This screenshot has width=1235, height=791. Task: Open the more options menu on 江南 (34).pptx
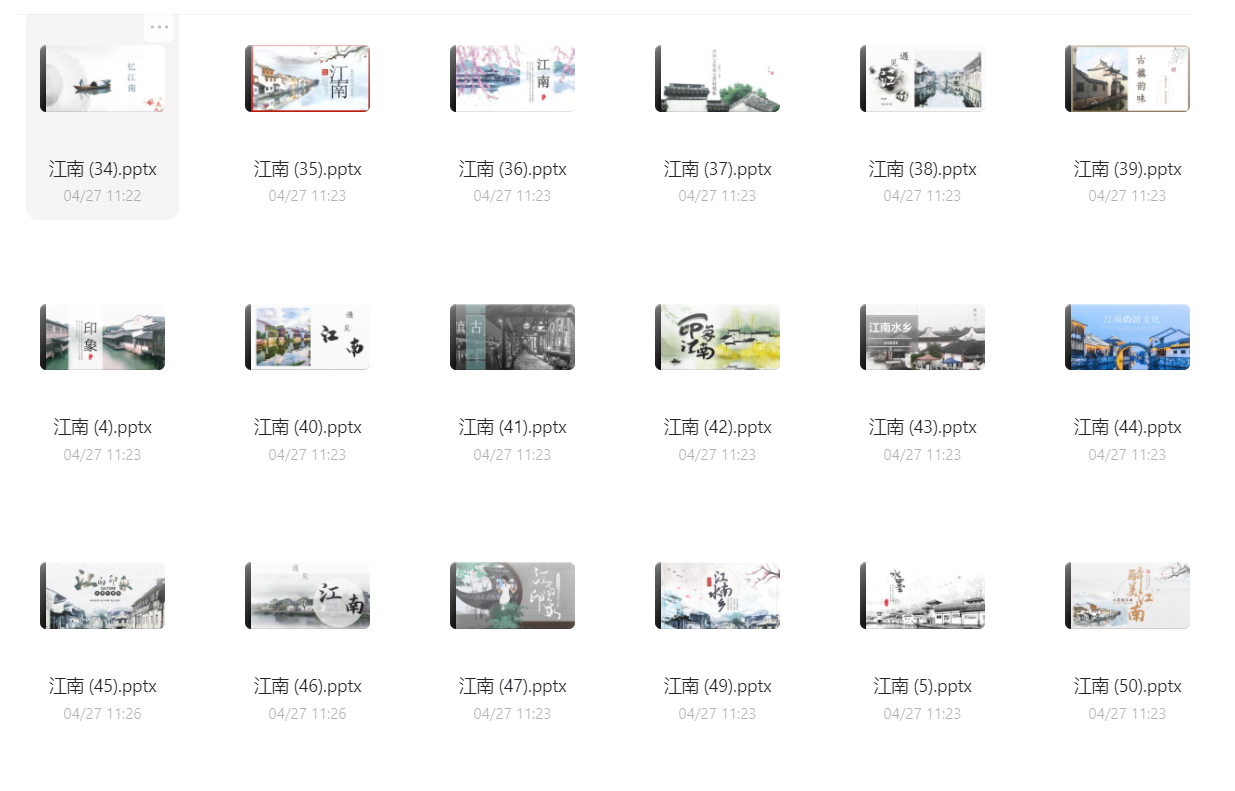tap(159, 27)
